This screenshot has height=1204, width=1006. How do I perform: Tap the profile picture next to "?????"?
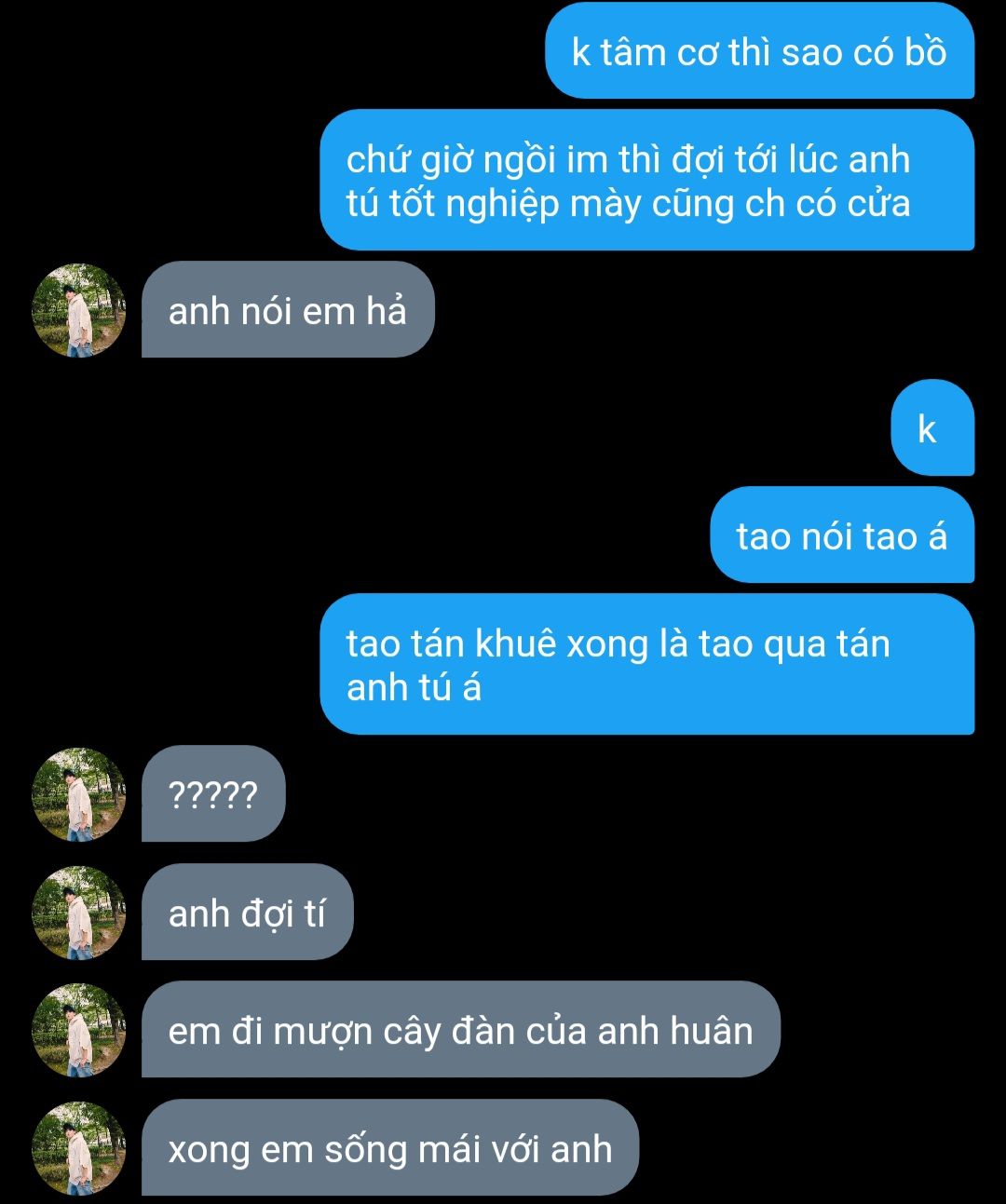tap(79, 794)
